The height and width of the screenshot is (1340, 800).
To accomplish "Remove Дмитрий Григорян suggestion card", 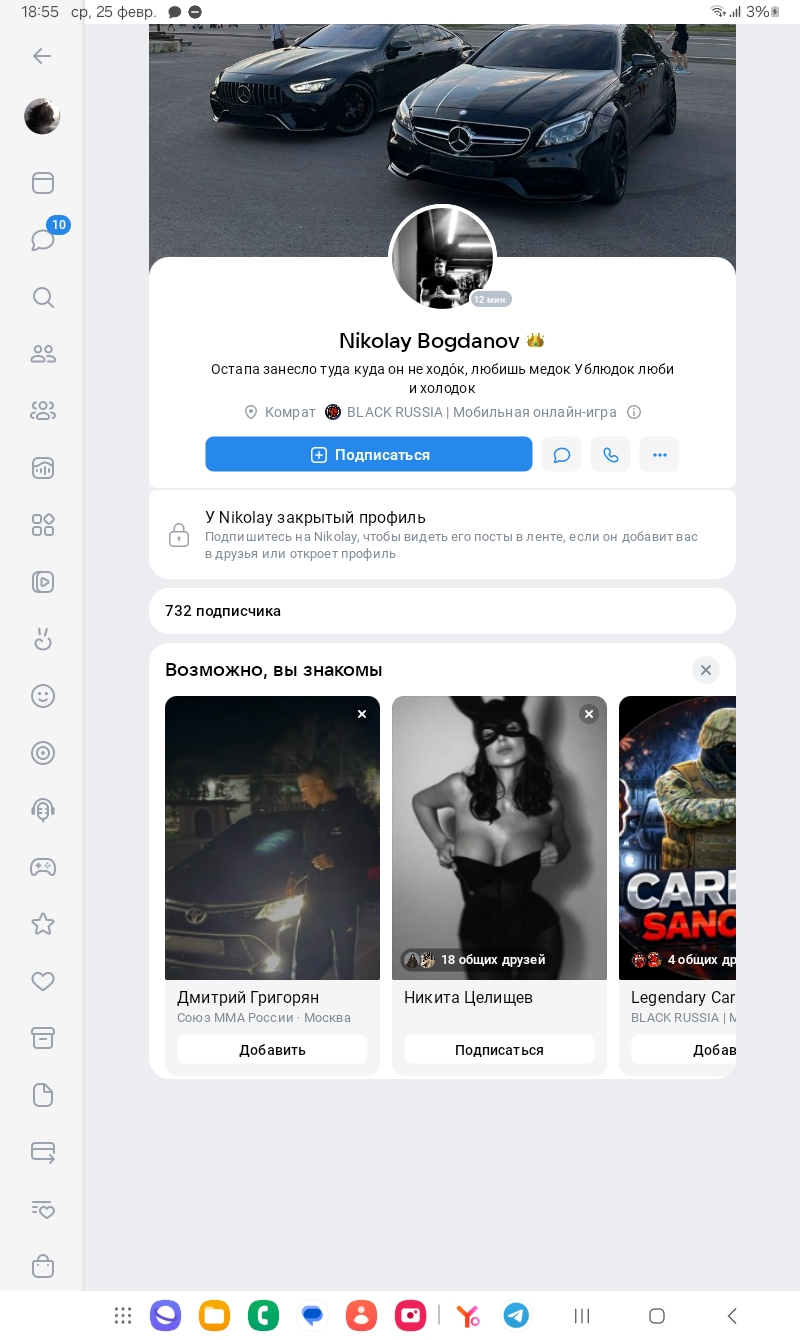I will [362, 714].
